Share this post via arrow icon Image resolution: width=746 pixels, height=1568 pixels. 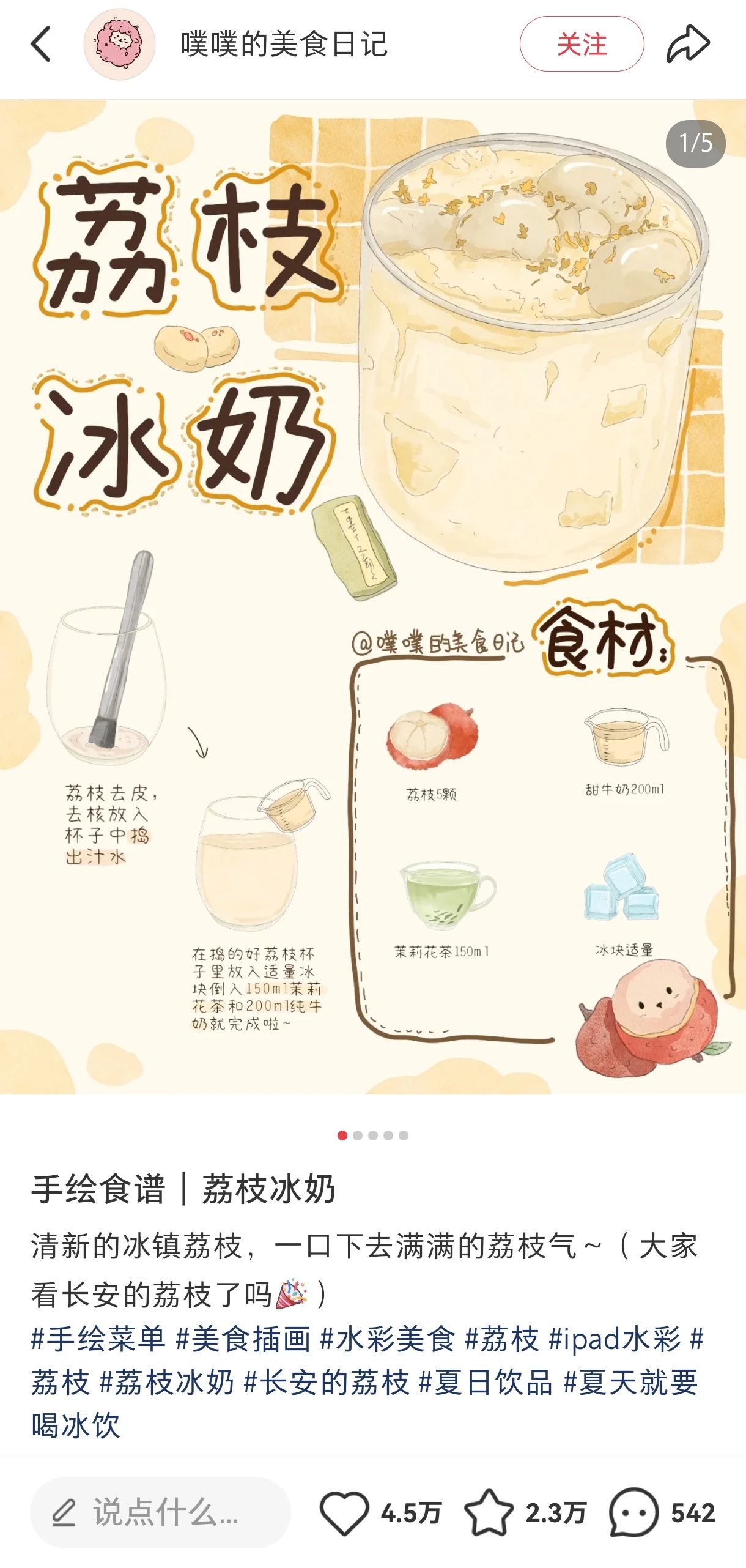click(x=688, y=44)
